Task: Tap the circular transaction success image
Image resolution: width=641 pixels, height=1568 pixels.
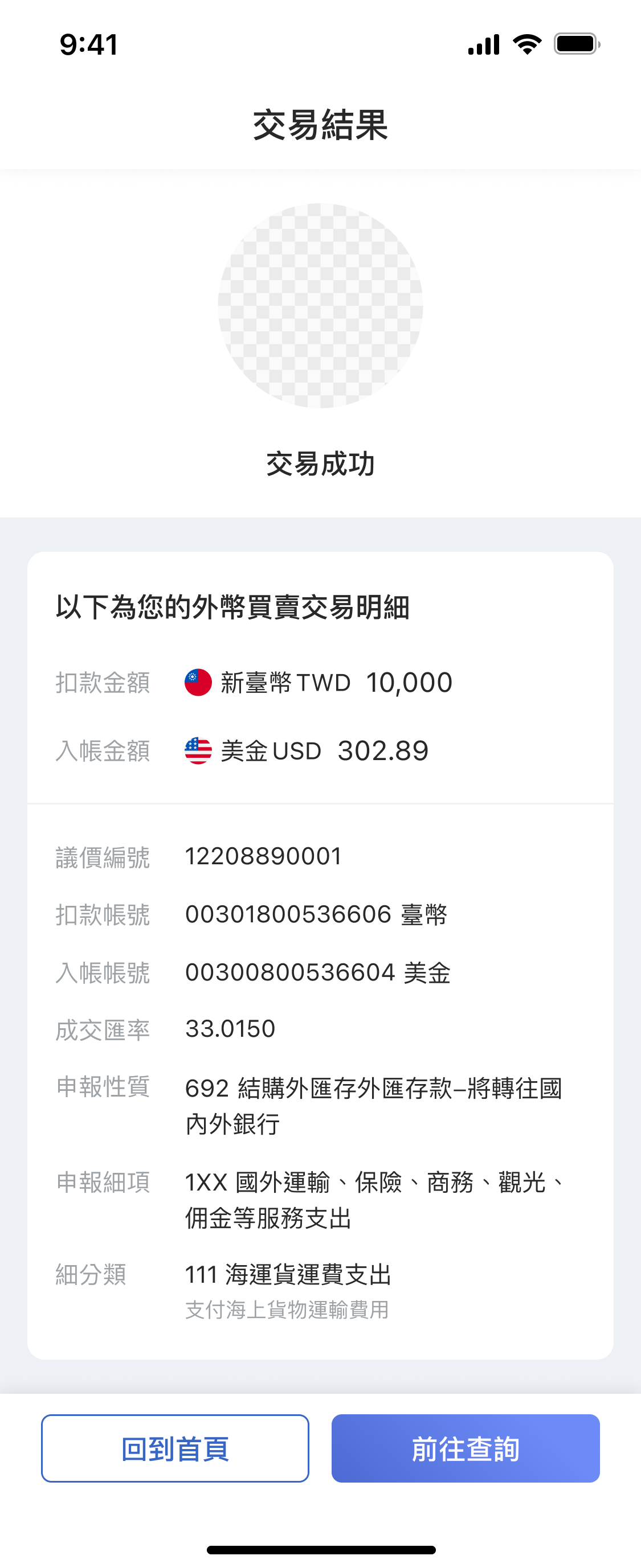Action: point(319,305)
